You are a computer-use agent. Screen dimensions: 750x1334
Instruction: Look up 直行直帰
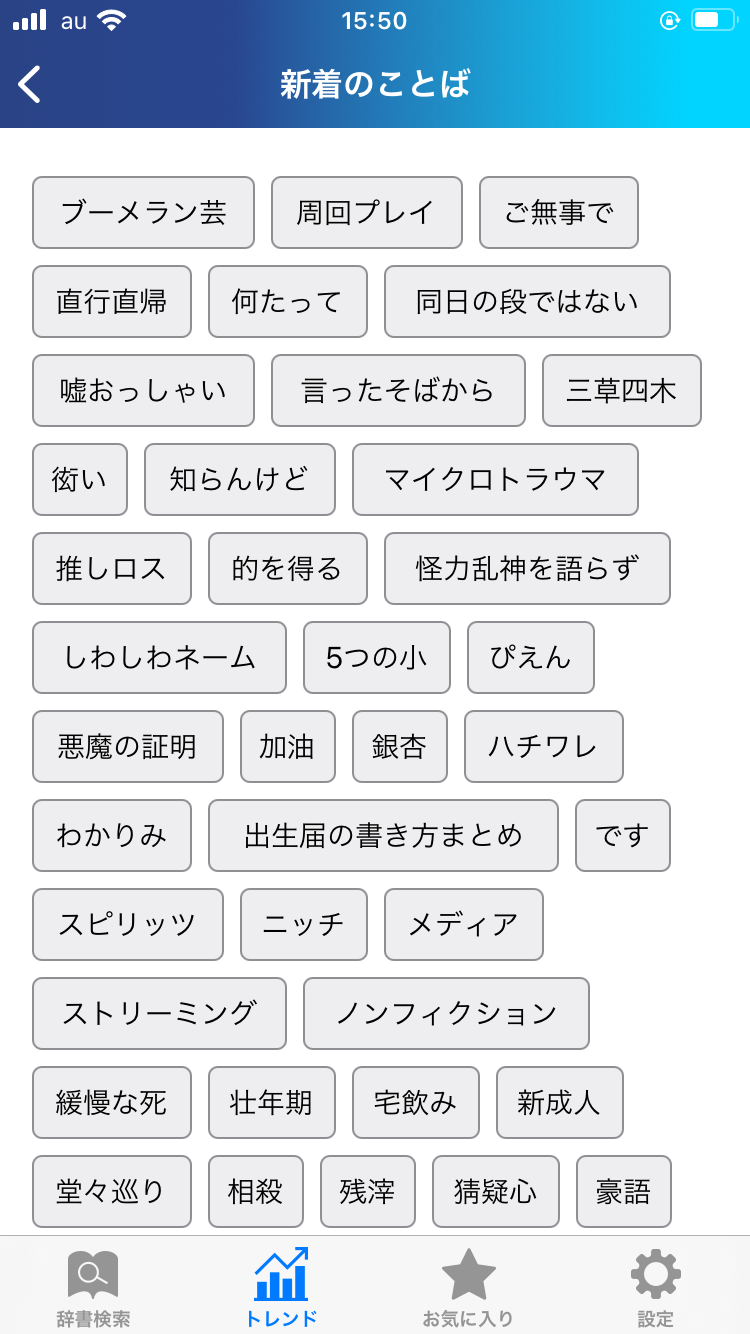[x=112, y=301]
